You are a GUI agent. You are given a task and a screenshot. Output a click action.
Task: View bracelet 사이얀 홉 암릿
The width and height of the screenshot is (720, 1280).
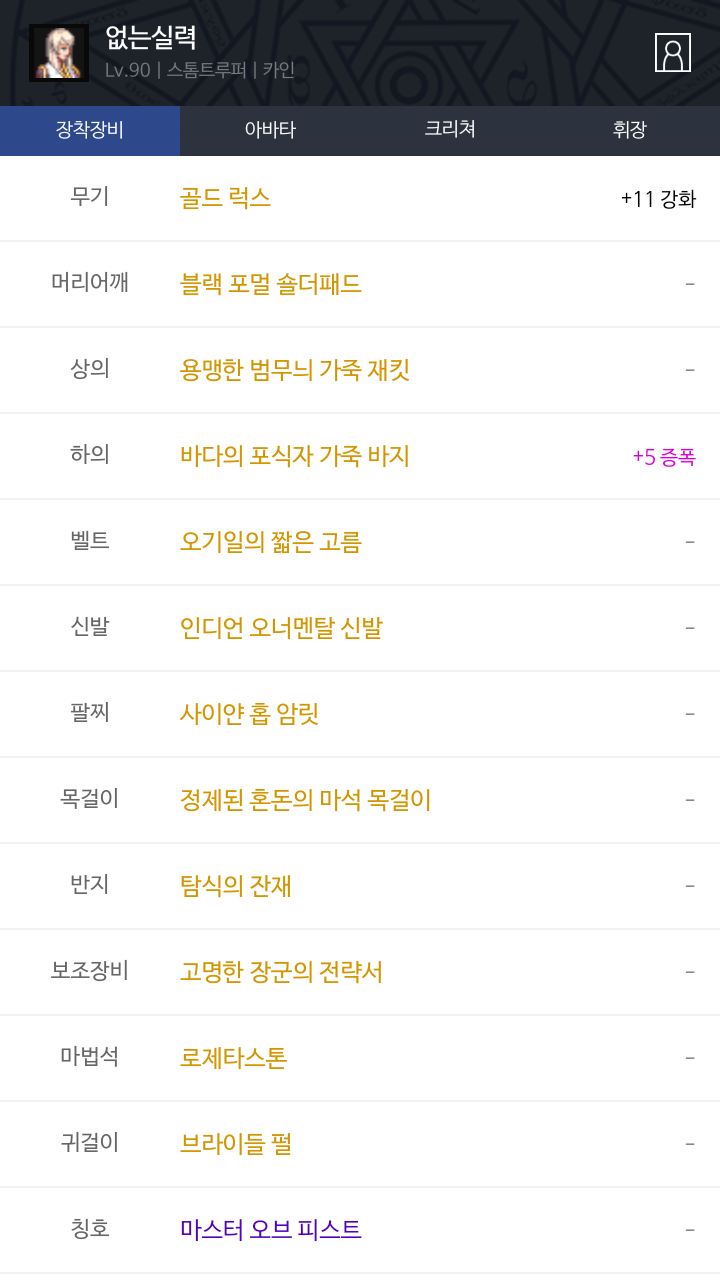[x=249, y=714]
